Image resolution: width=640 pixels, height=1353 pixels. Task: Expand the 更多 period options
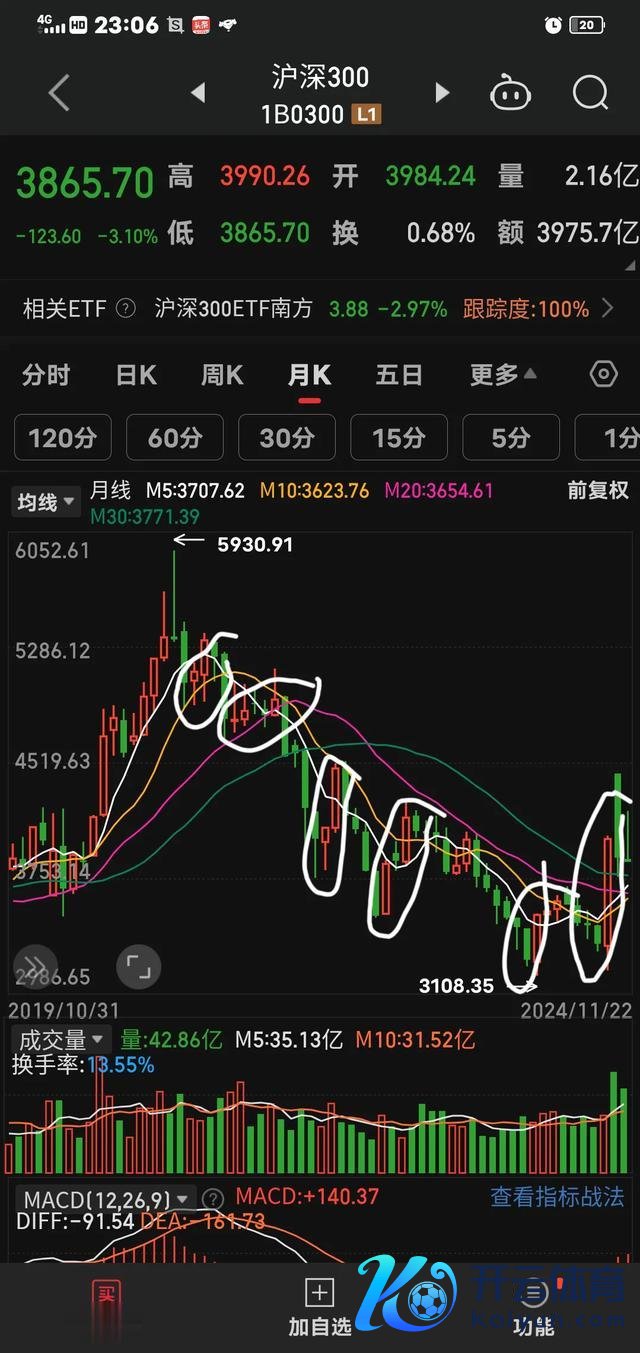503,375
